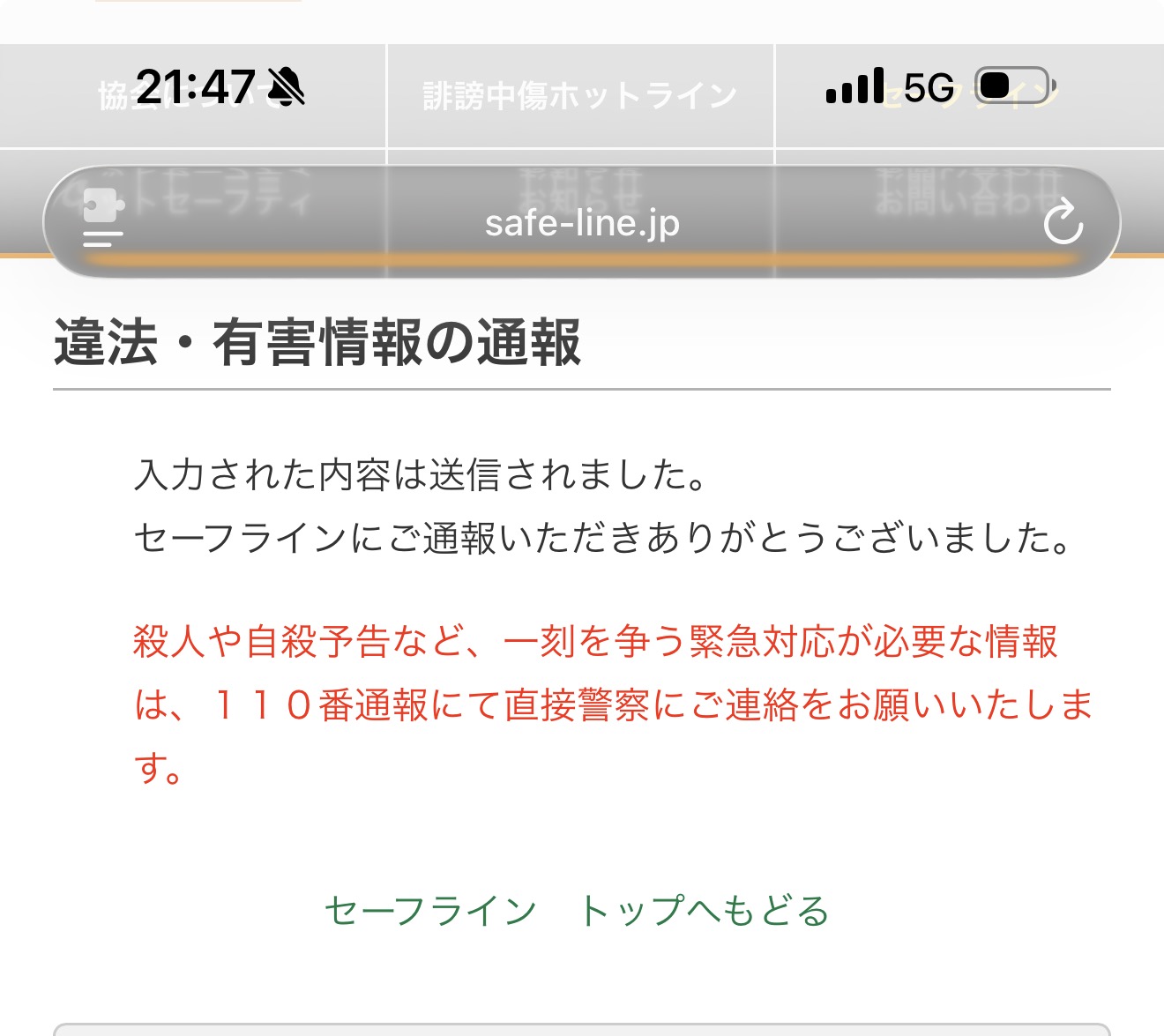
Task: Open the 誹謗中傷ホットライン tab
Action: click(x=580, y=95)
